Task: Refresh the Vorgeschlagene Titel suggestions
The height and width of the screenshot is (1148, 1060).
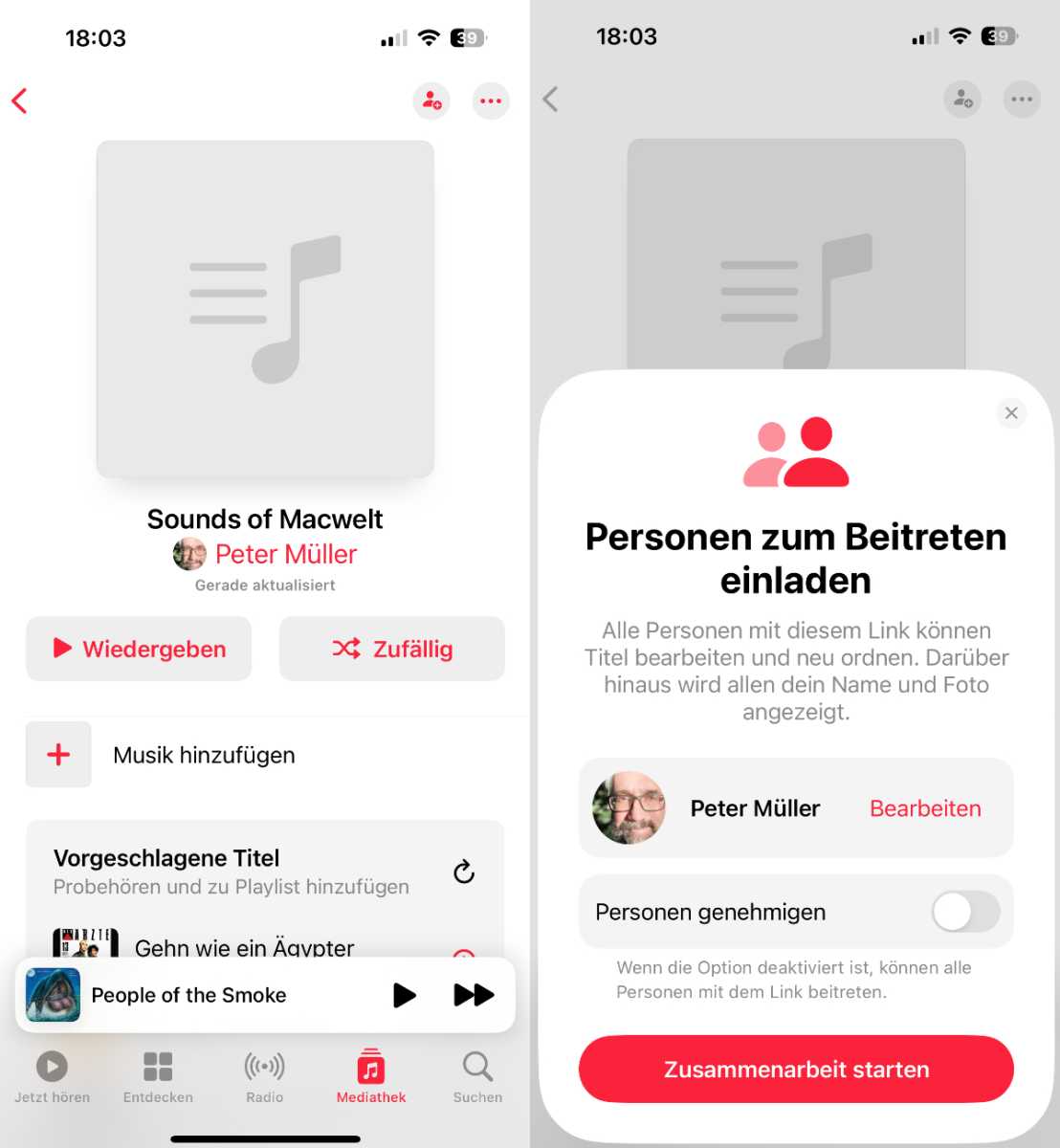Action: pyautogui.click(x=464, y=872)
